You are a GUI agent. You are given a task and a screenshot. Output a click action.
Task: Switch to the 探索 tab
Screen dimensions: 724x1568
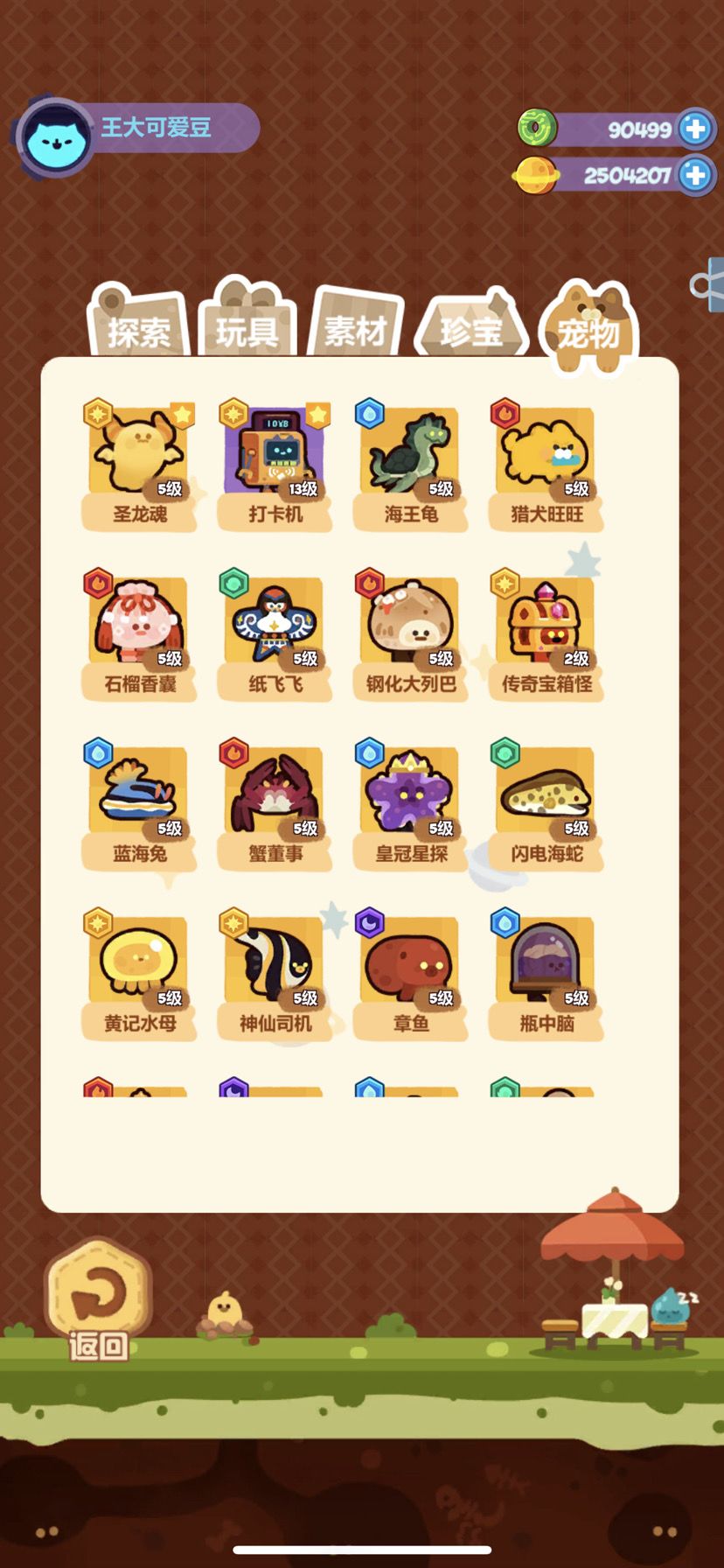tap(140, 331)
